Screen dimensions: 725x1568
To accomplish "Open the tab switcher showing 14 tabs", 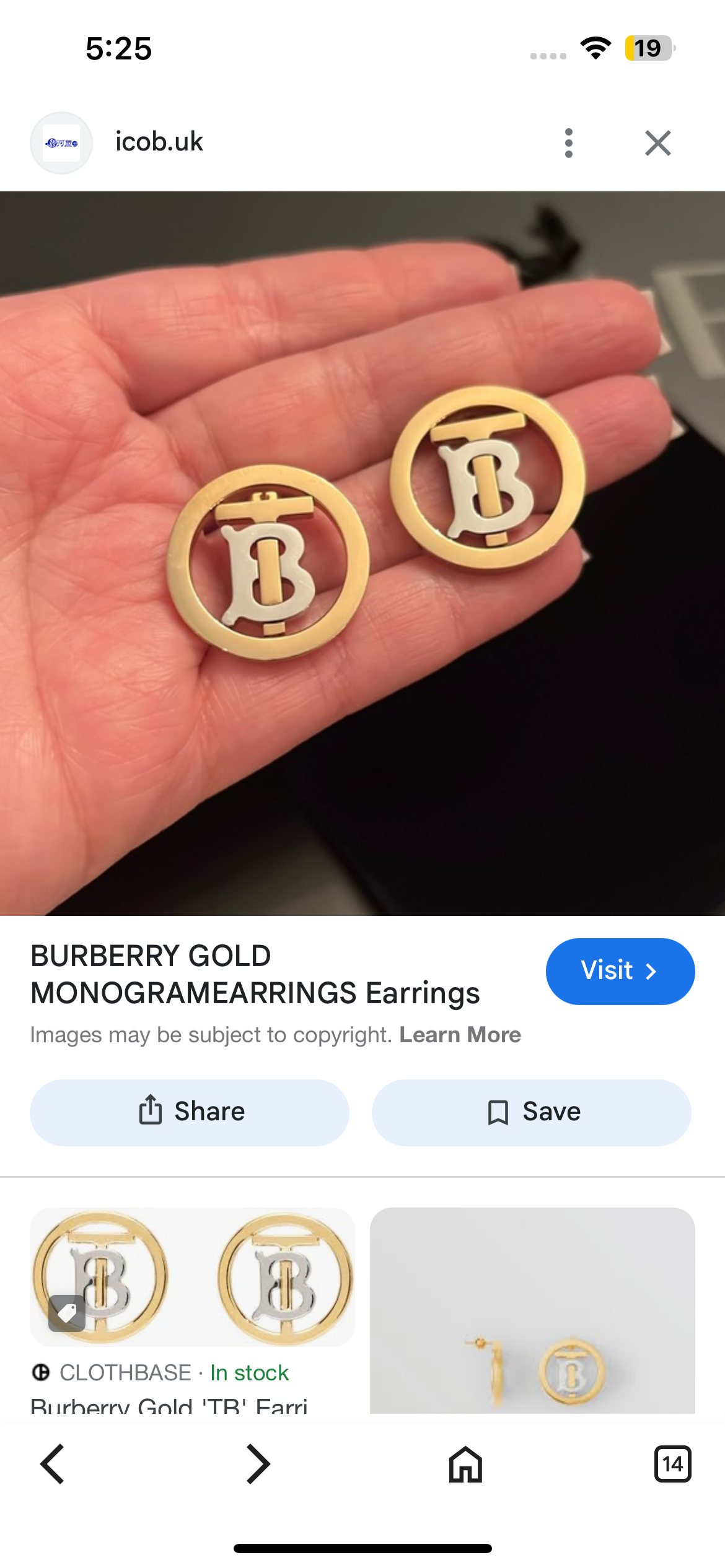I will click(x=672, y=1464).
